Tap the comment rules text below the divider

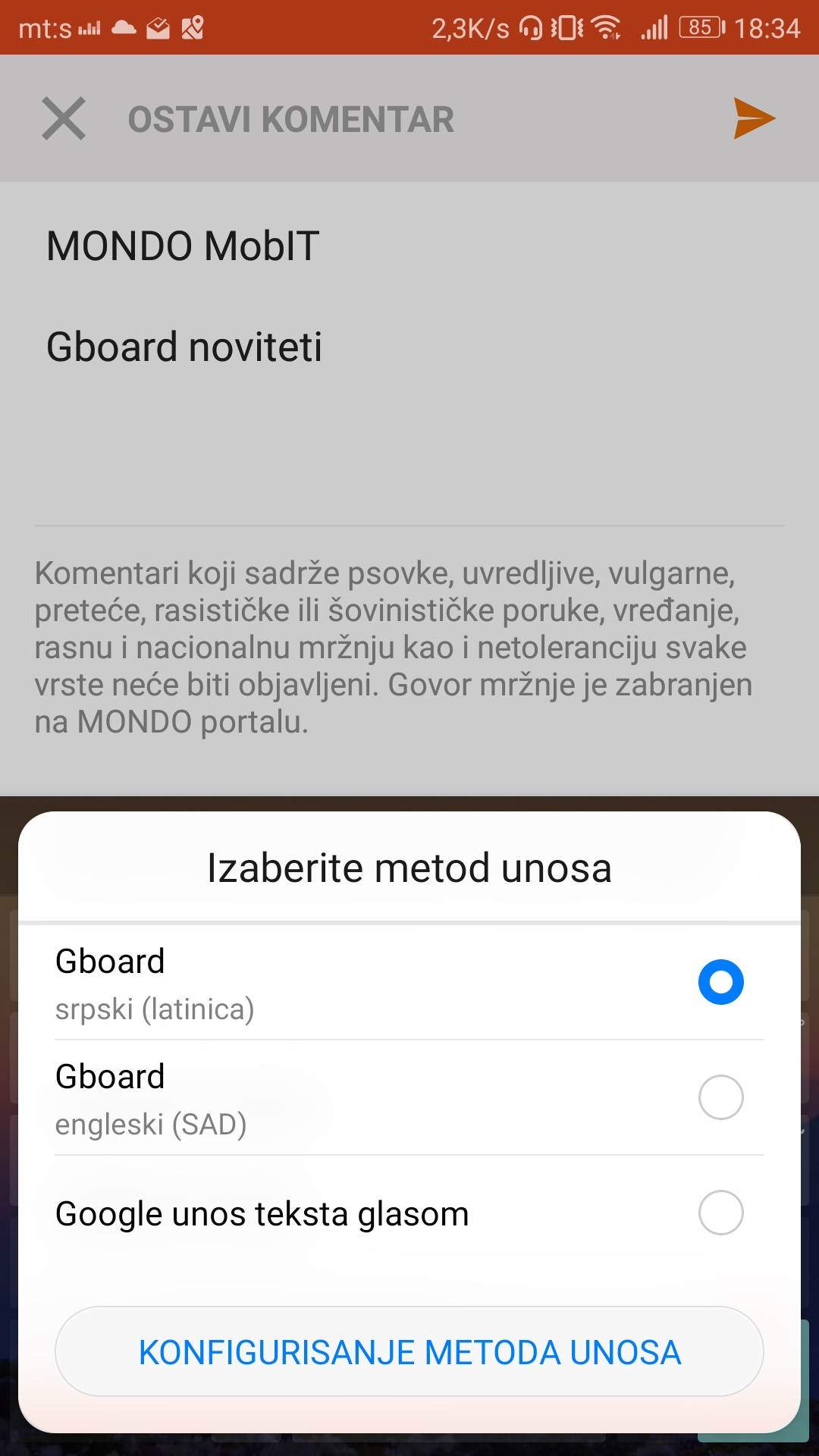click(394, 645)
